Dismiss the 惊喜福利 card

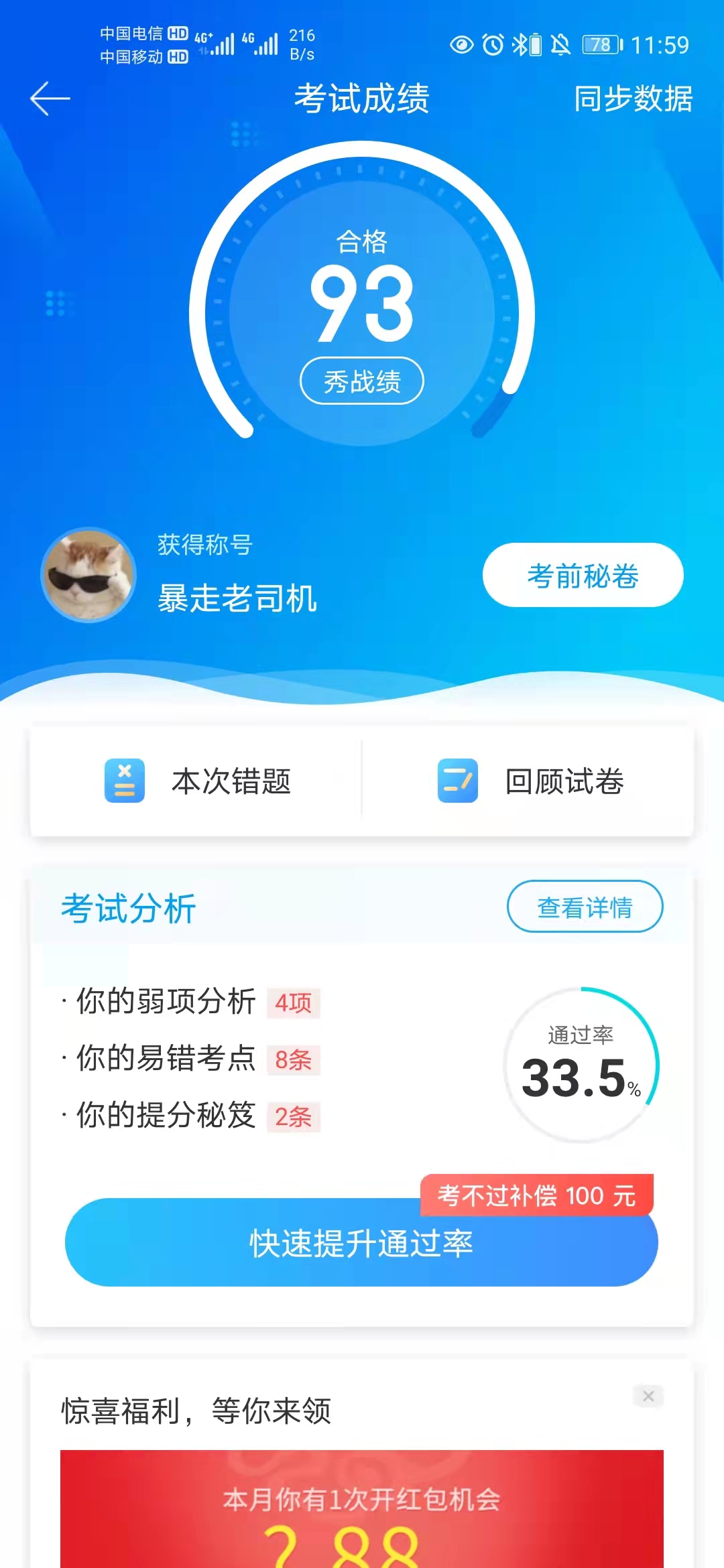[648, 1396]
